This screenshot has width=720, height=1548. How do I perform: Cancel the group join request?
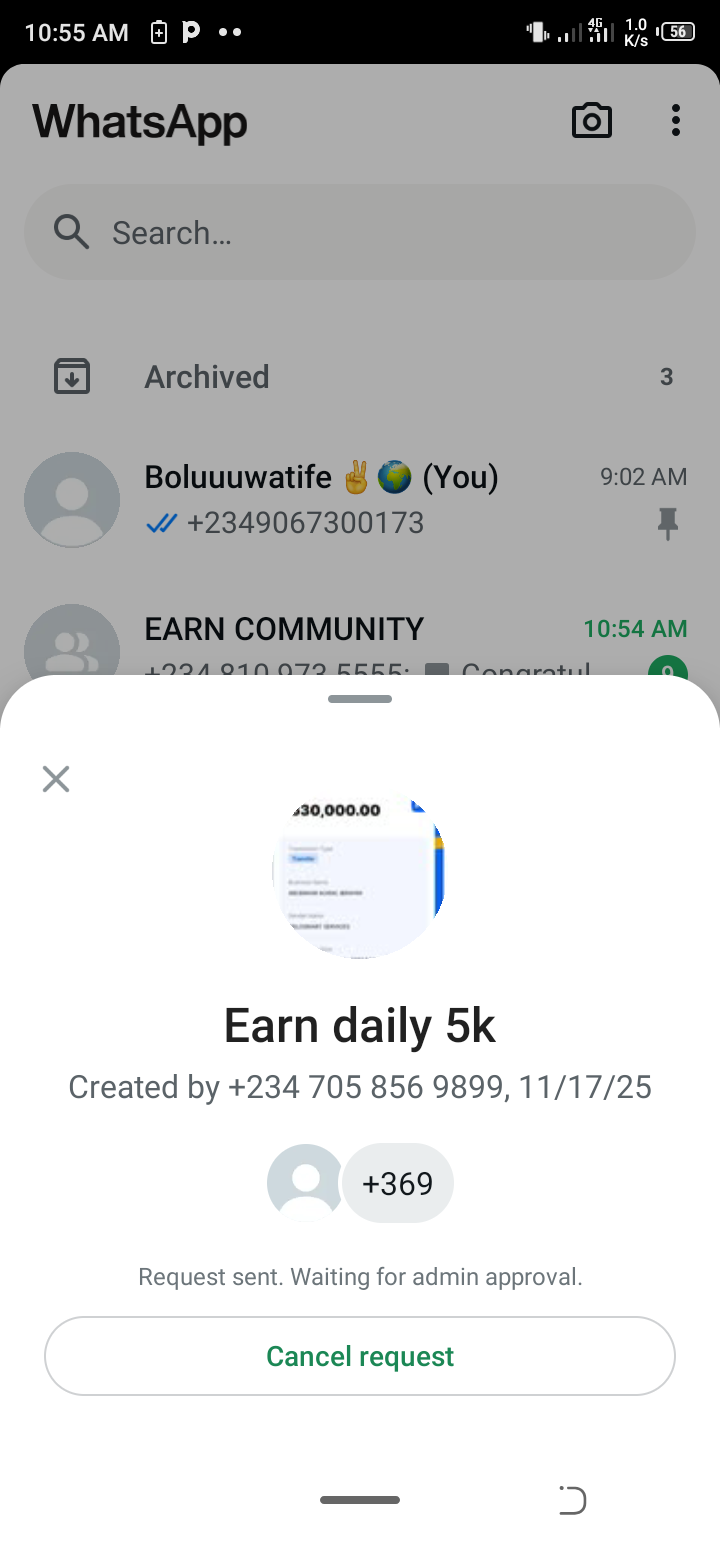pos(360,1356)
